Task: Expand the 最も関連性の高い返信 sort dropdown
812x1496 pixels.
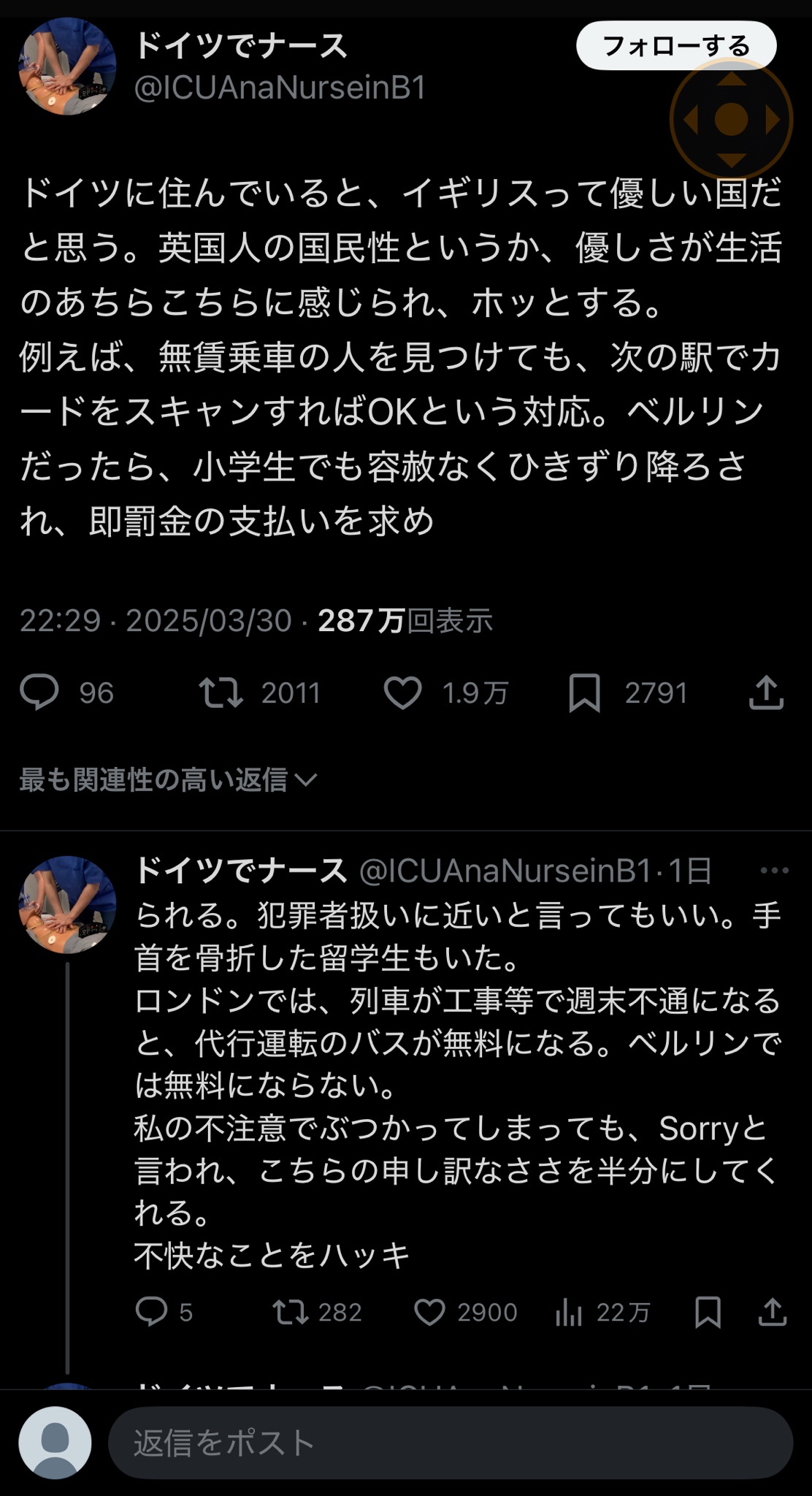Action: click(168, 779)
